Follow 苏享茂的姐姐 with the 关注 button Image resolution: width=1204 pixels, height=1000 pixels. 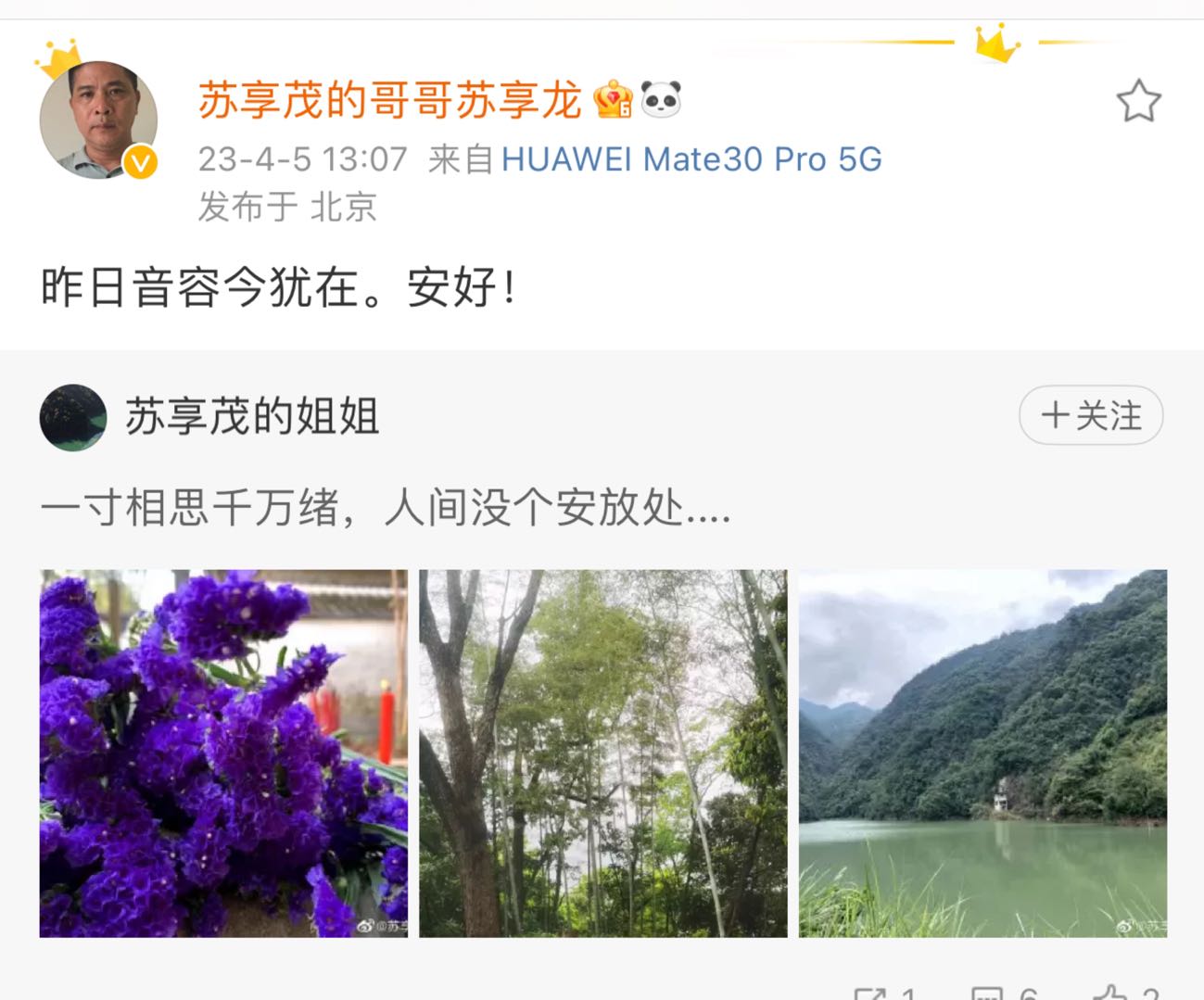click(1091, 415)
